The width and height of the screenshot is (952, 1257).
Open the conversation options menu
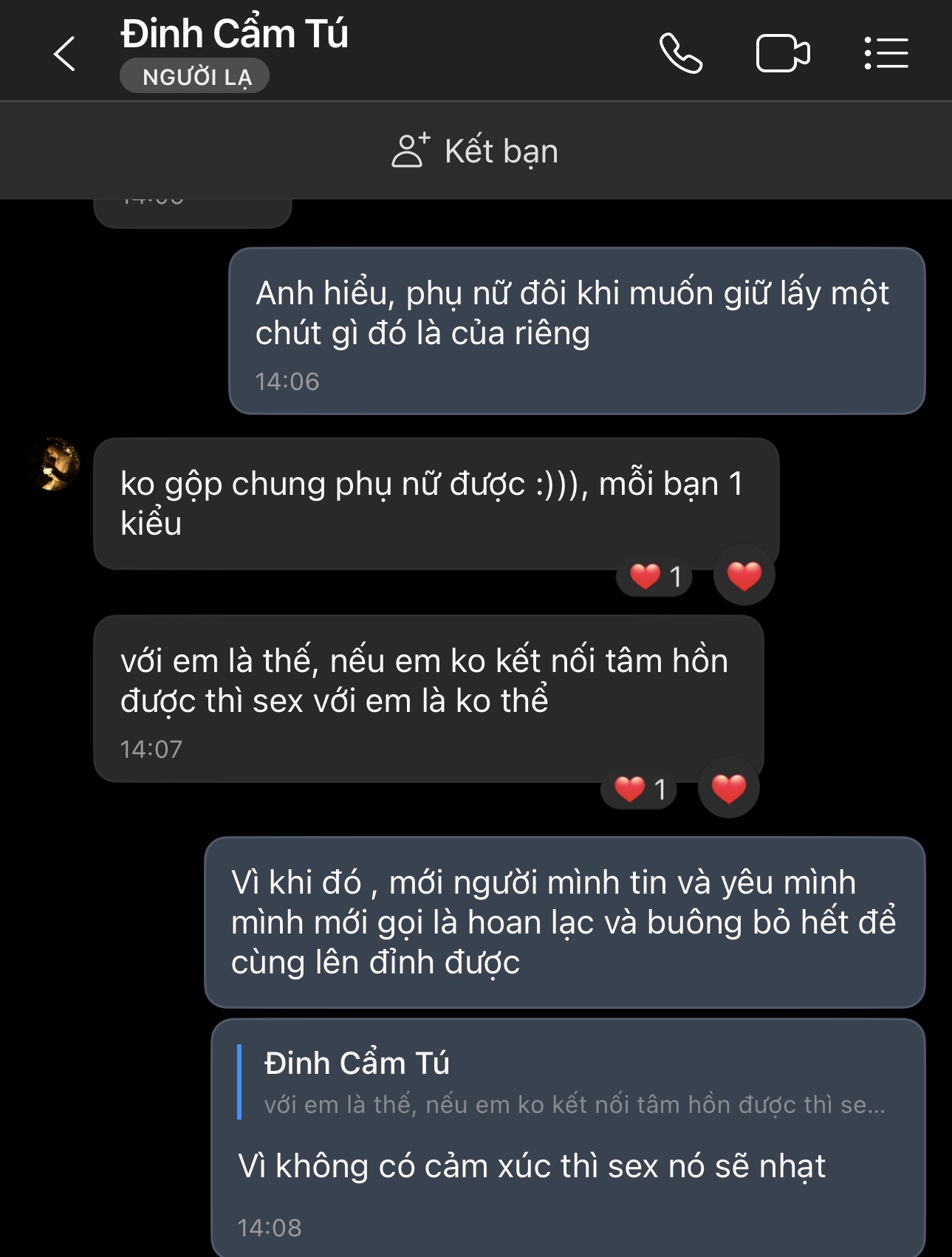click(886, 54)
